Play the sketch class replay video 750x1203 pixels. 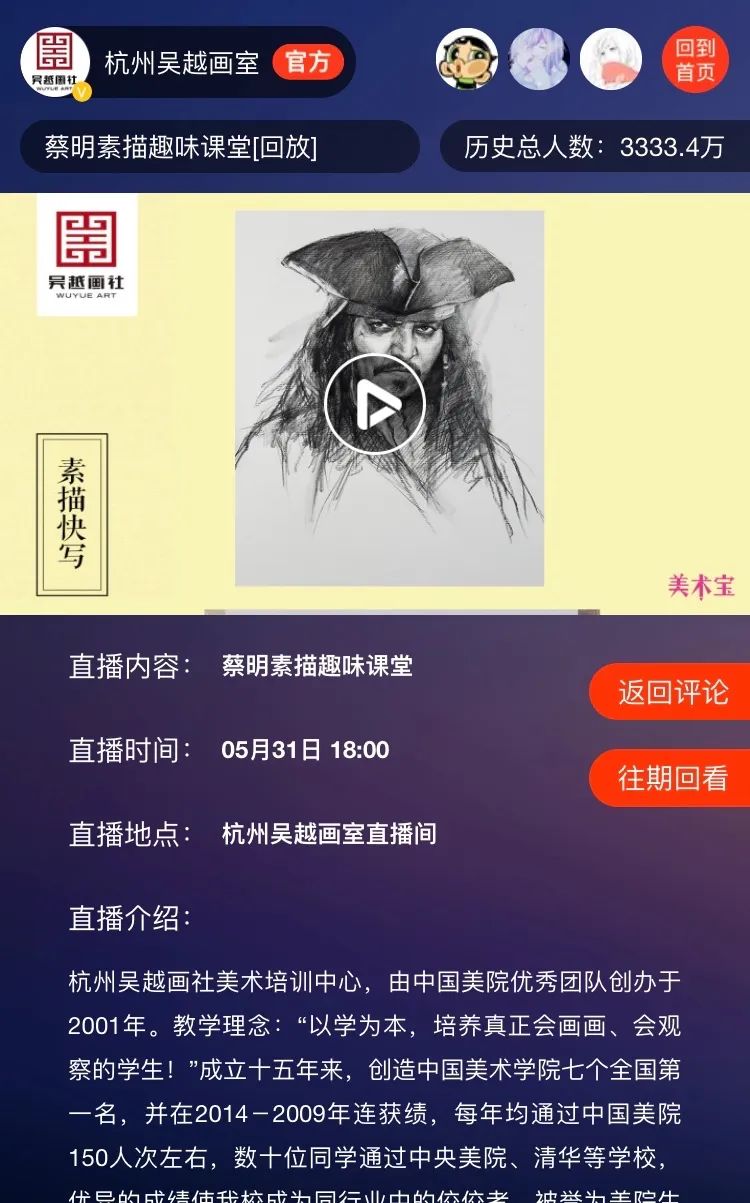(375, 404)
